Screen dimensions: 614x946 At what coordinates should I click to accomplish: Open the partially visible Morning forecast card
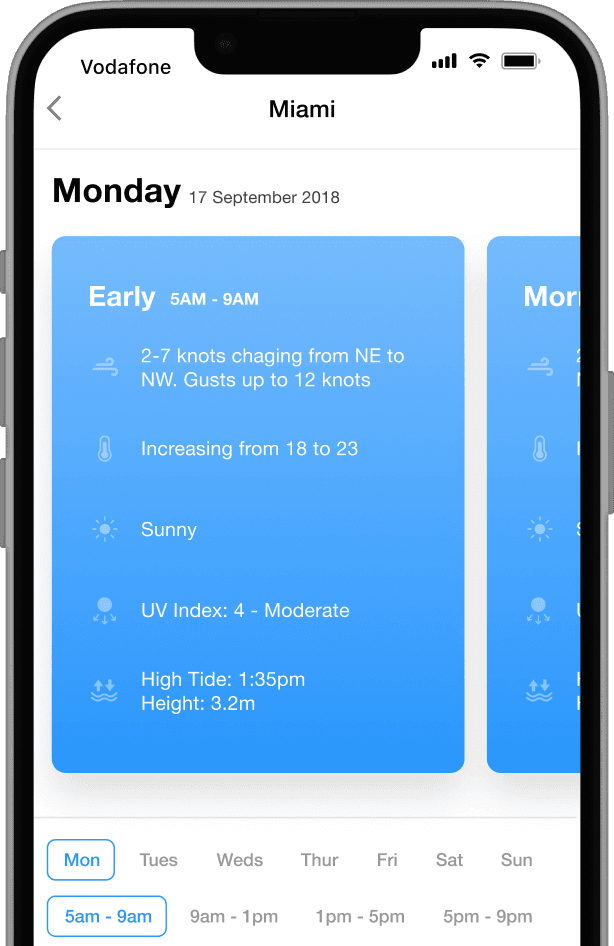click(534, 504)
